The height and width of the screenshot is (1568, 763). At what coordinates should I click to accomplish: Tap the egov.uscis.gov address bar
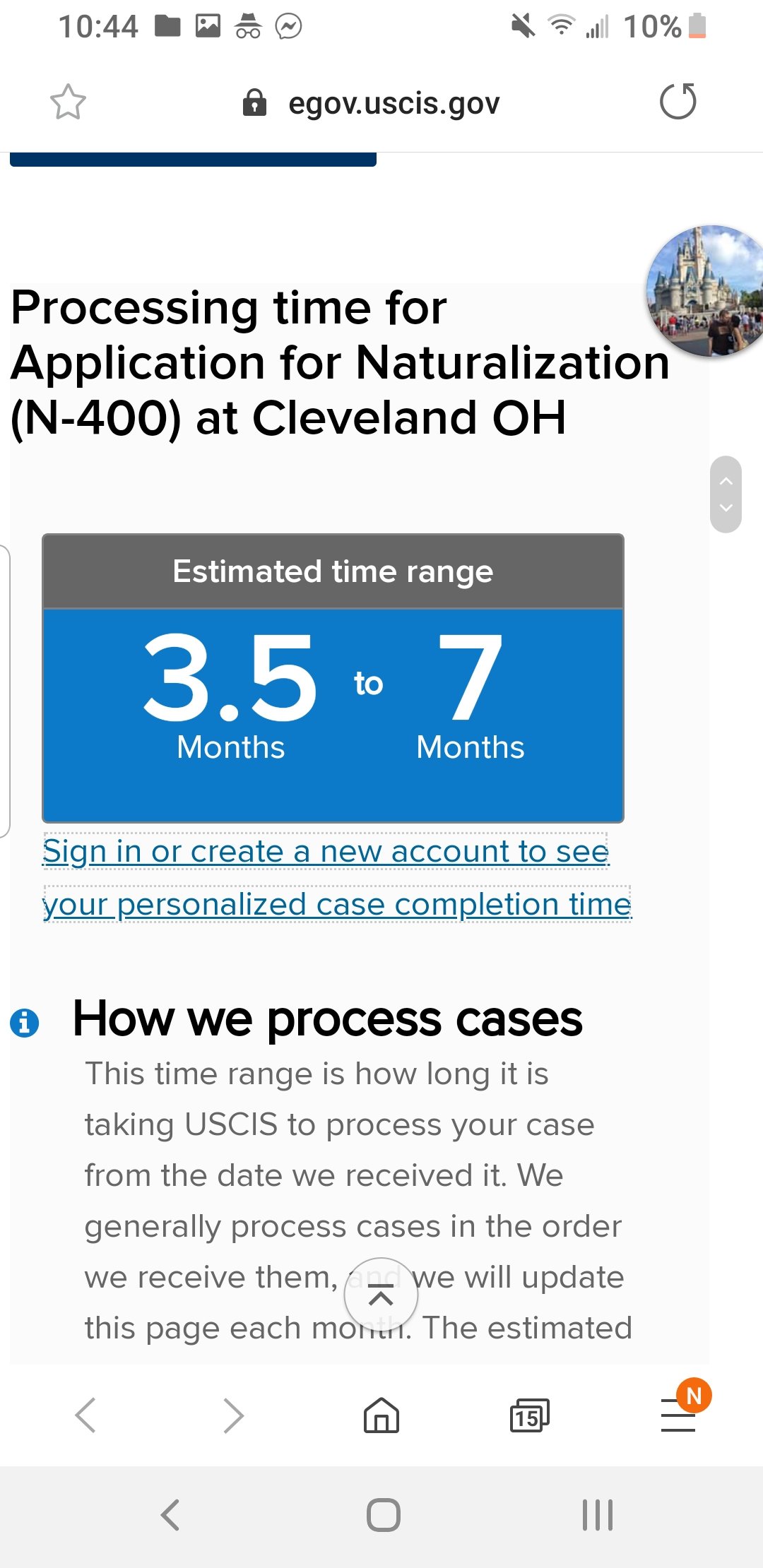pyautogui.click(x=372, y=103)
